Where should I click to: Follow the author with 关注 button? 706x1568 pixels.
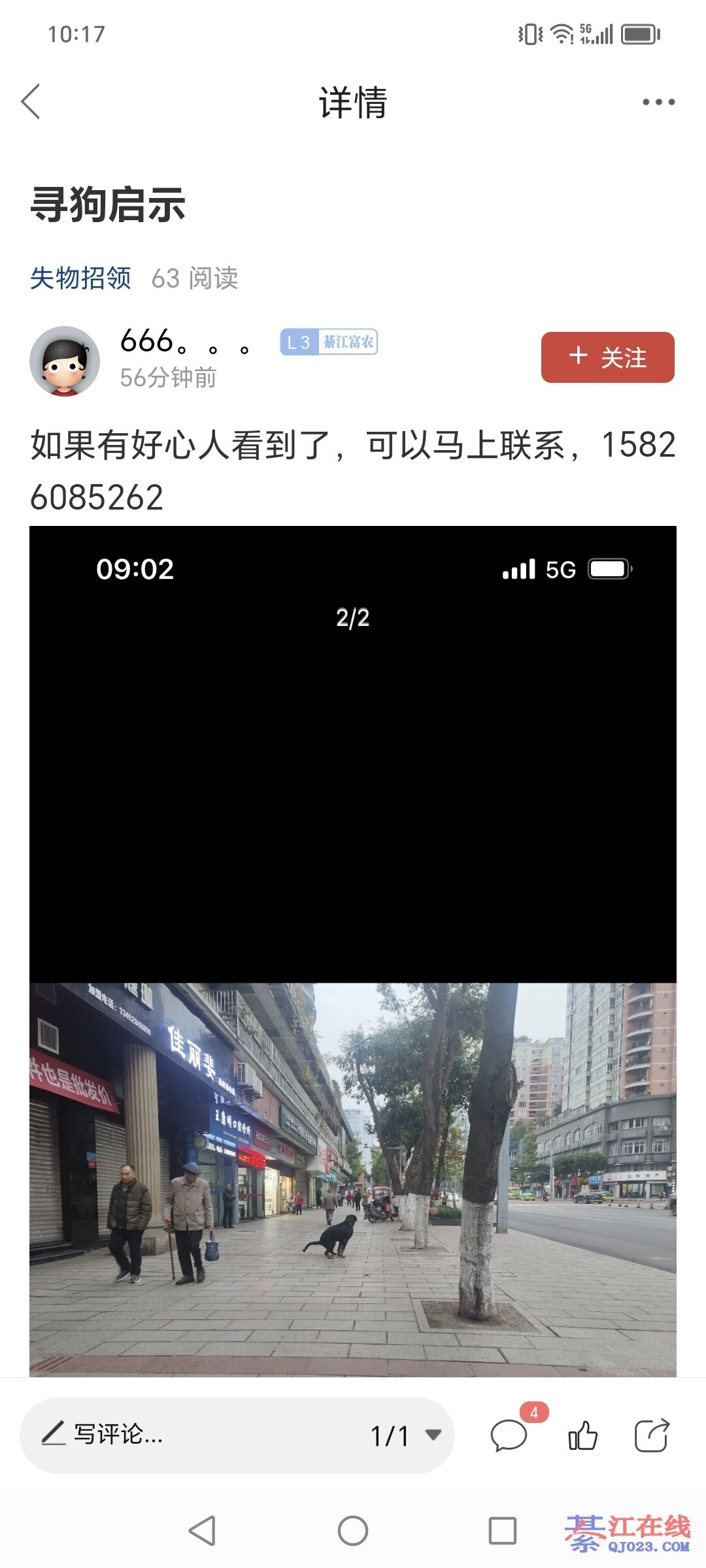coord(607,357)
